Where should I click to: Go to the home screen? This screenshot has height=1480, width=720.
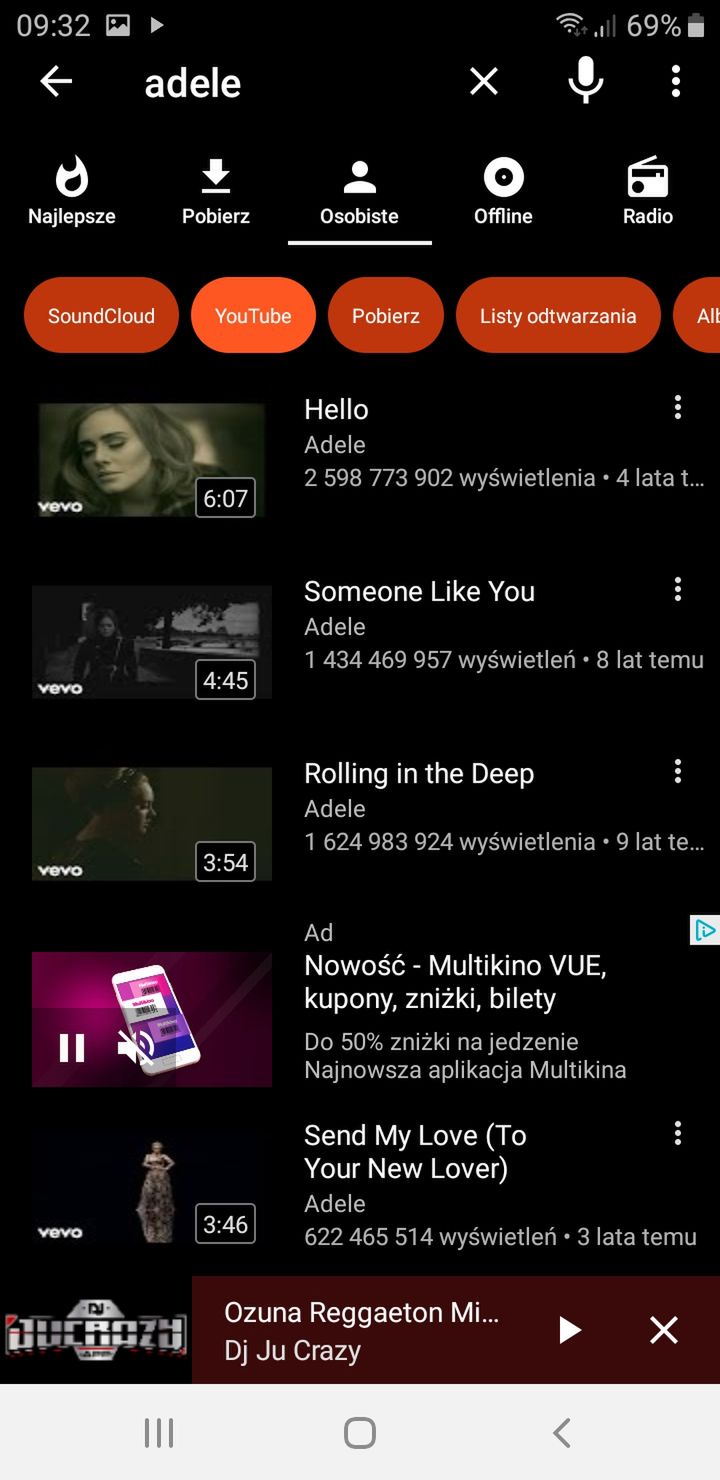[x=360, y=1433]
